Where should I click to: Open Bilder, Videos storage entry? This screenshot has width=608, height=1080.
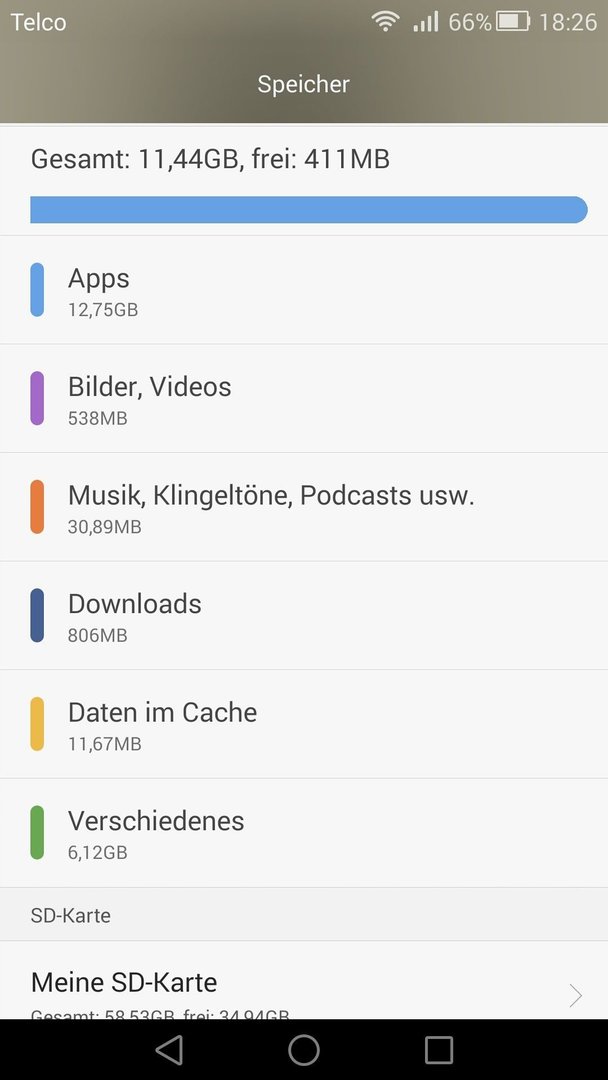pos(304,398)
